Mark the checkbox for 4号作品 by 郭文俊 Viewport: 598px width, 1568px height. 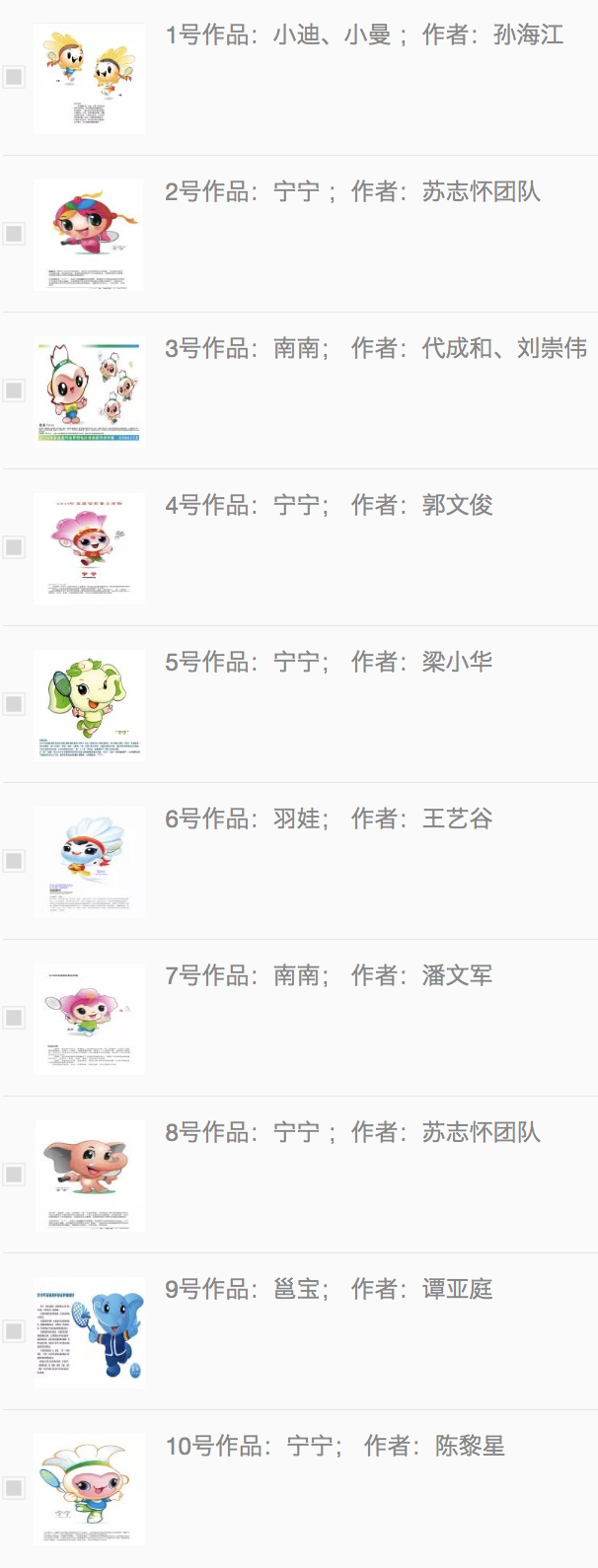click(14, 547)
